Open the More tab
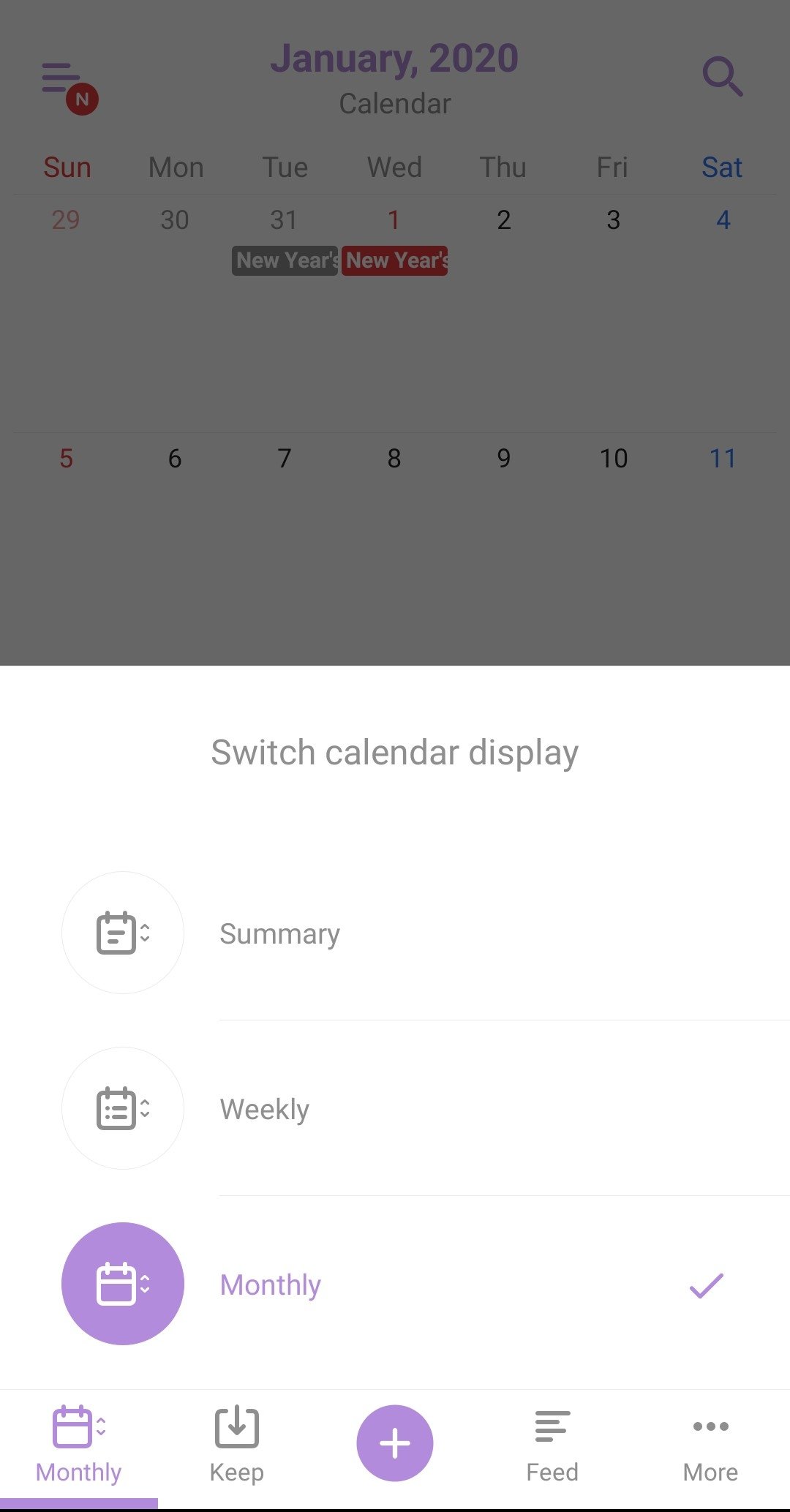The image size is (790, 1512). click(710, 1445)
